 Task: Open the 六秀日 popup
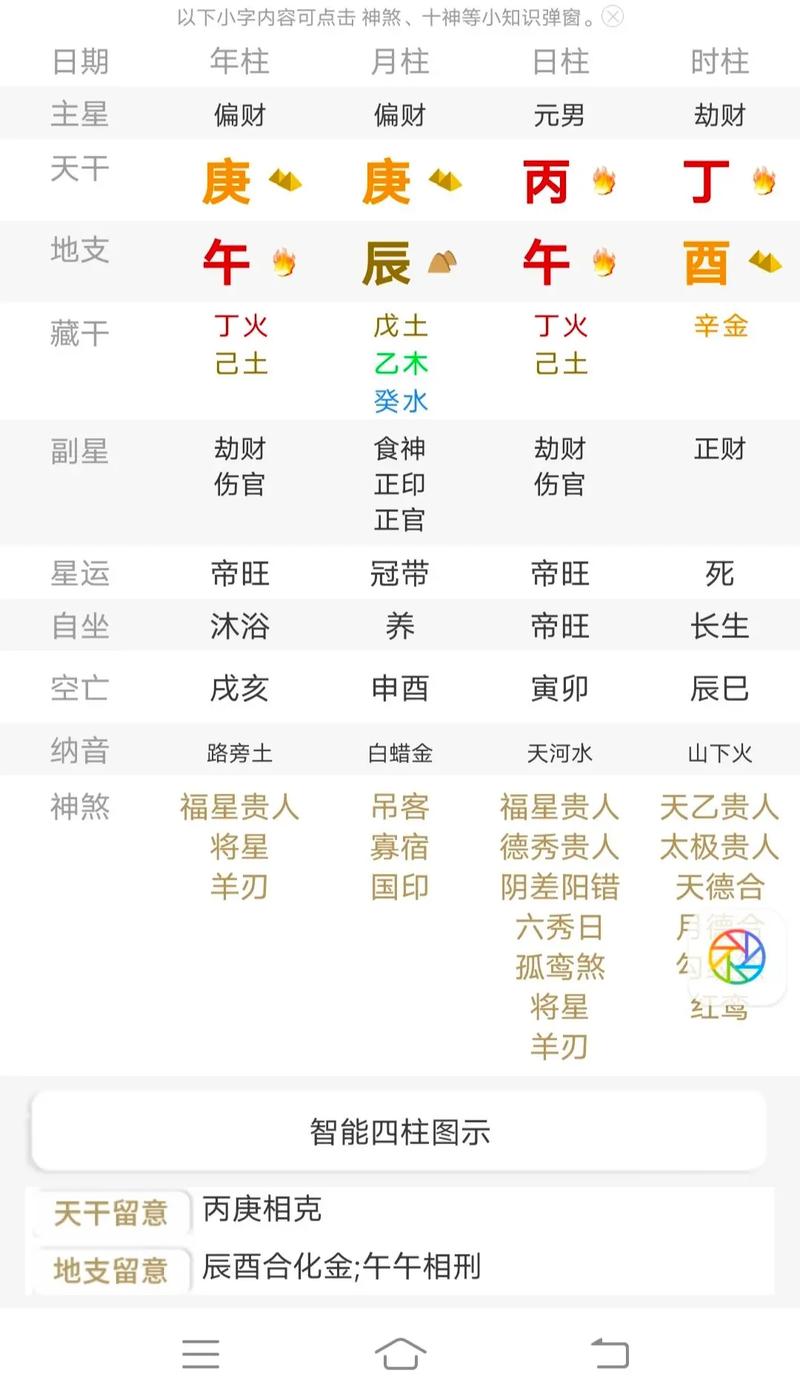(x=559, y=927)
